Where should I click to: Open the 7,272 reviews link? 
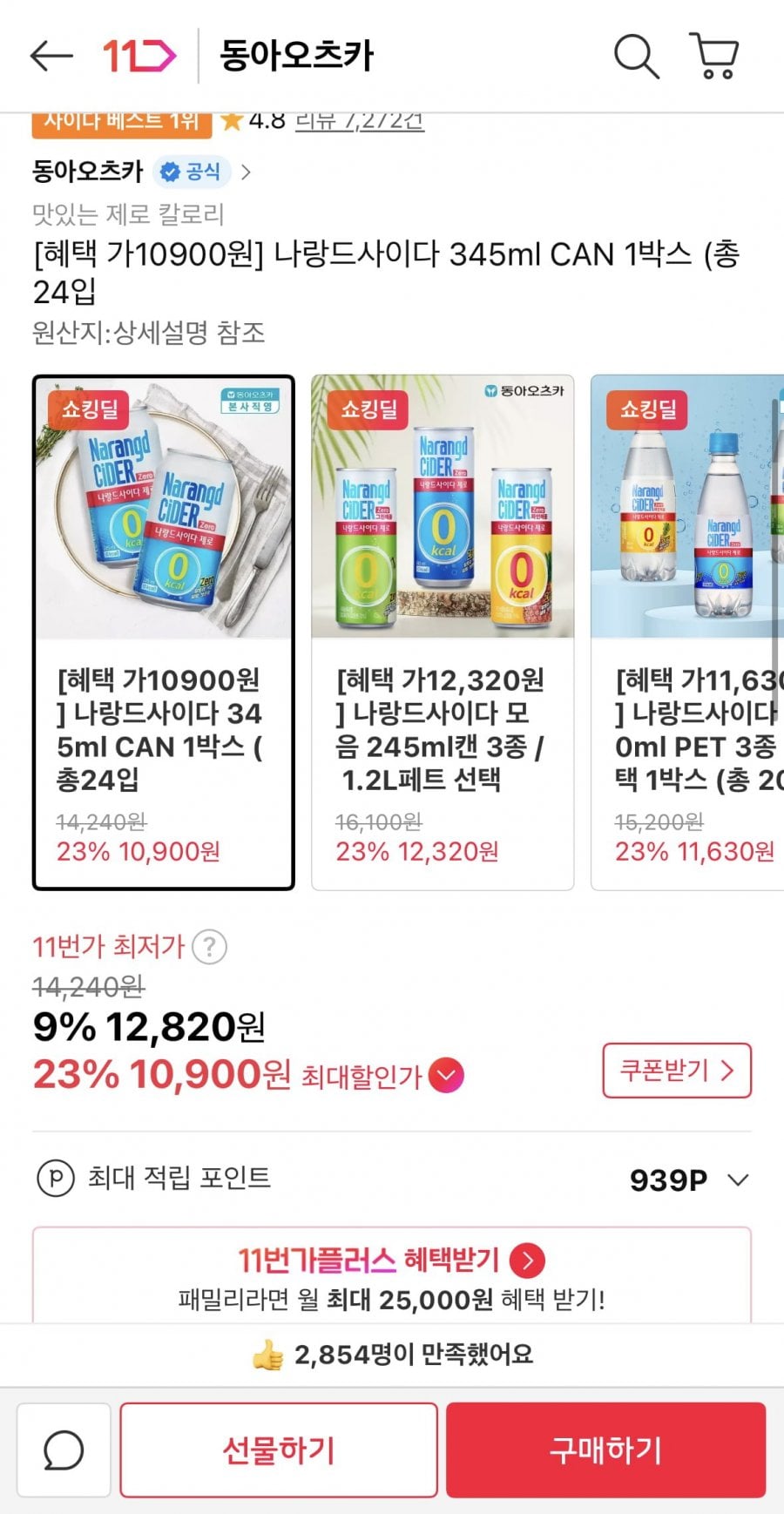[359, 121]
